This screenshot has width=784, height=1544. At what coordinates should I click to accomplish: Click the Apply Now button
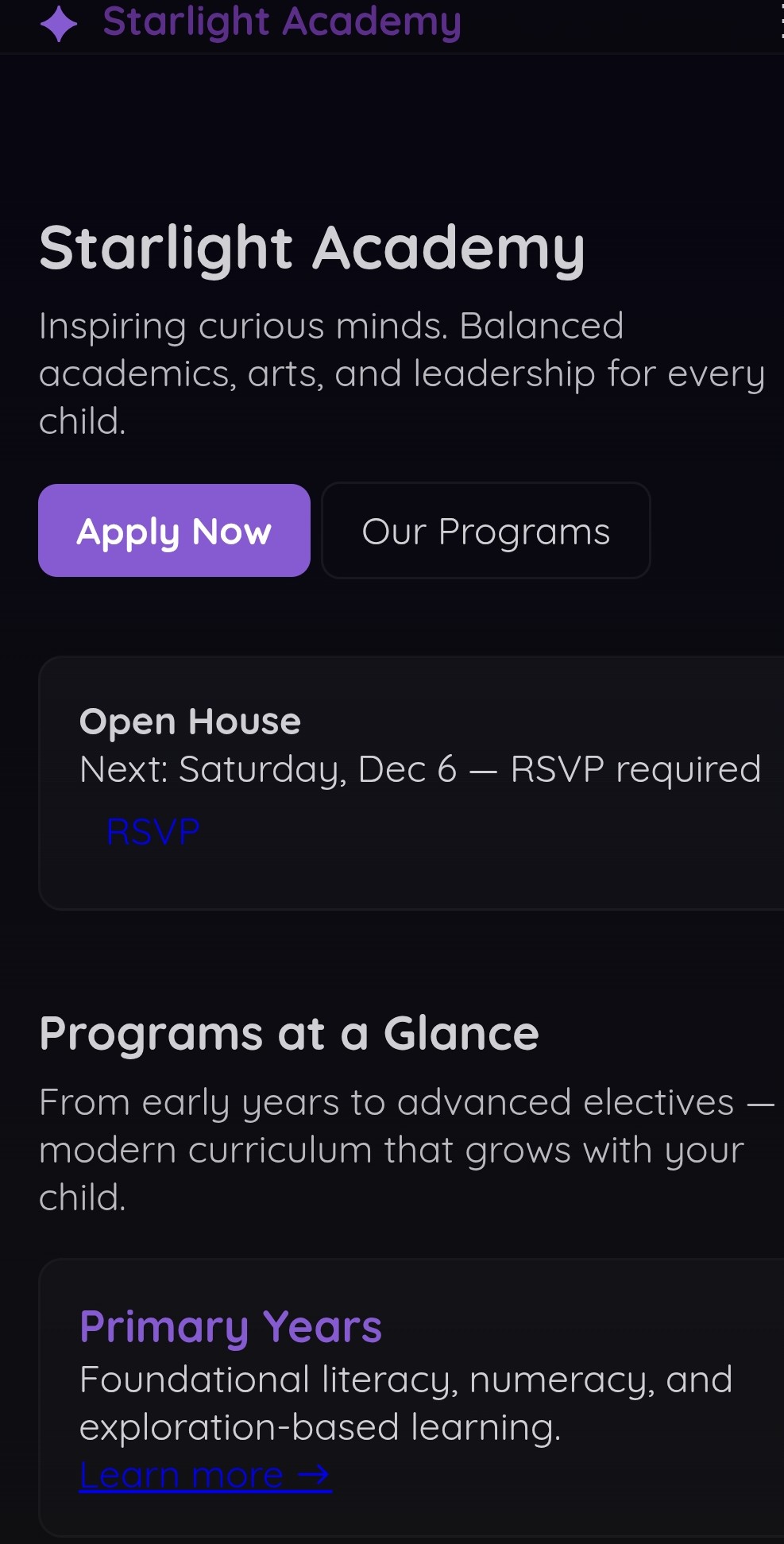[x=174, y=531]
